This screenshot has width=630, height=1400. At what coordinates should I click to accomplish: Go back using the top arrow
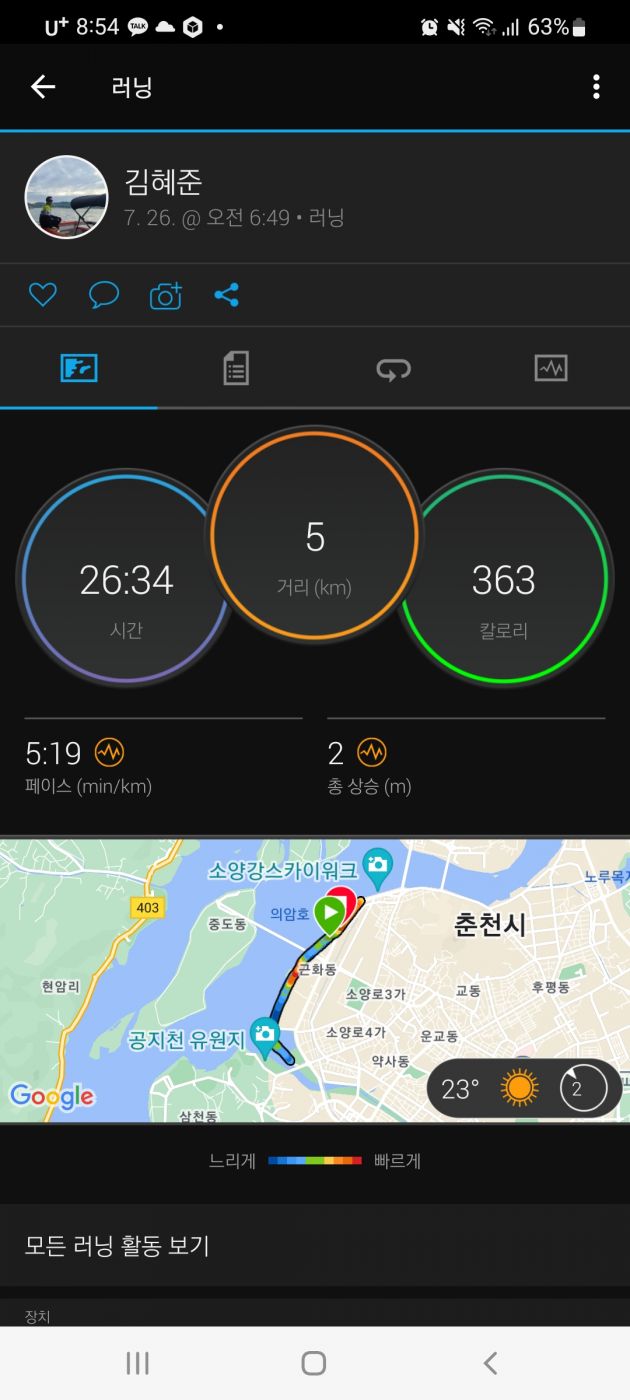43,87
